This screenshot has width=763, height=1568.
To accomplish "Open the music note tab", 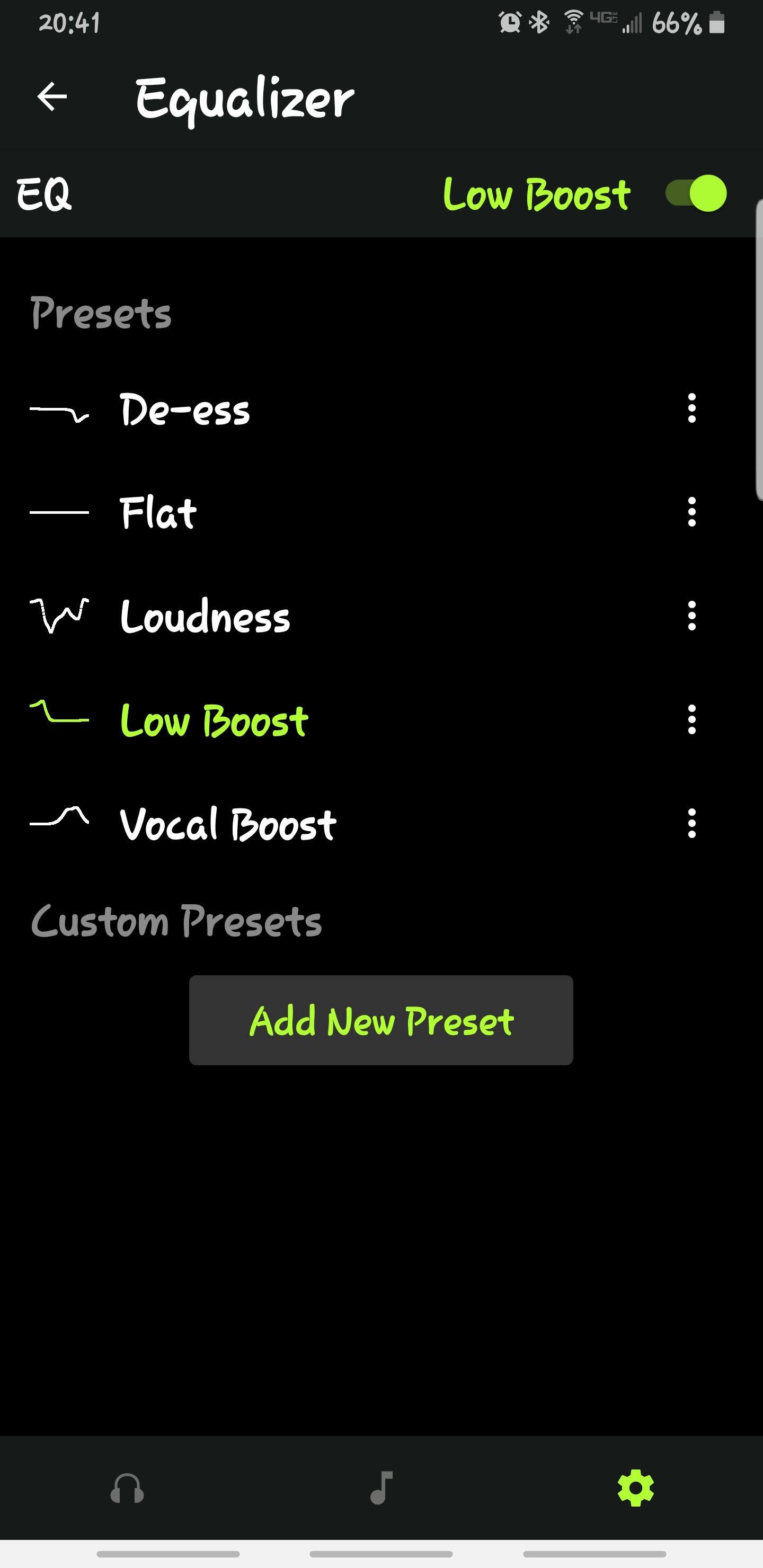I will tap(382, 1489).
